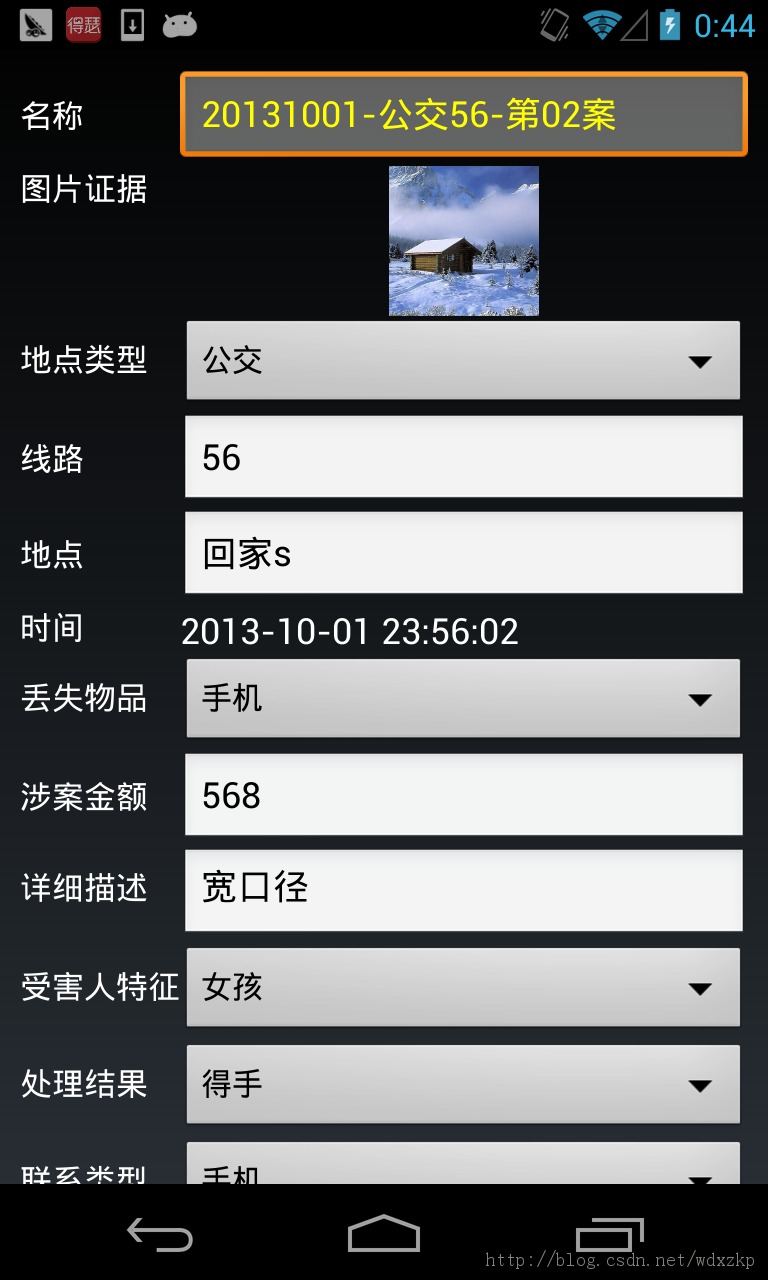
Task: Tap the 详细描述 field showing 宽口径
Action: click(463, 890)
